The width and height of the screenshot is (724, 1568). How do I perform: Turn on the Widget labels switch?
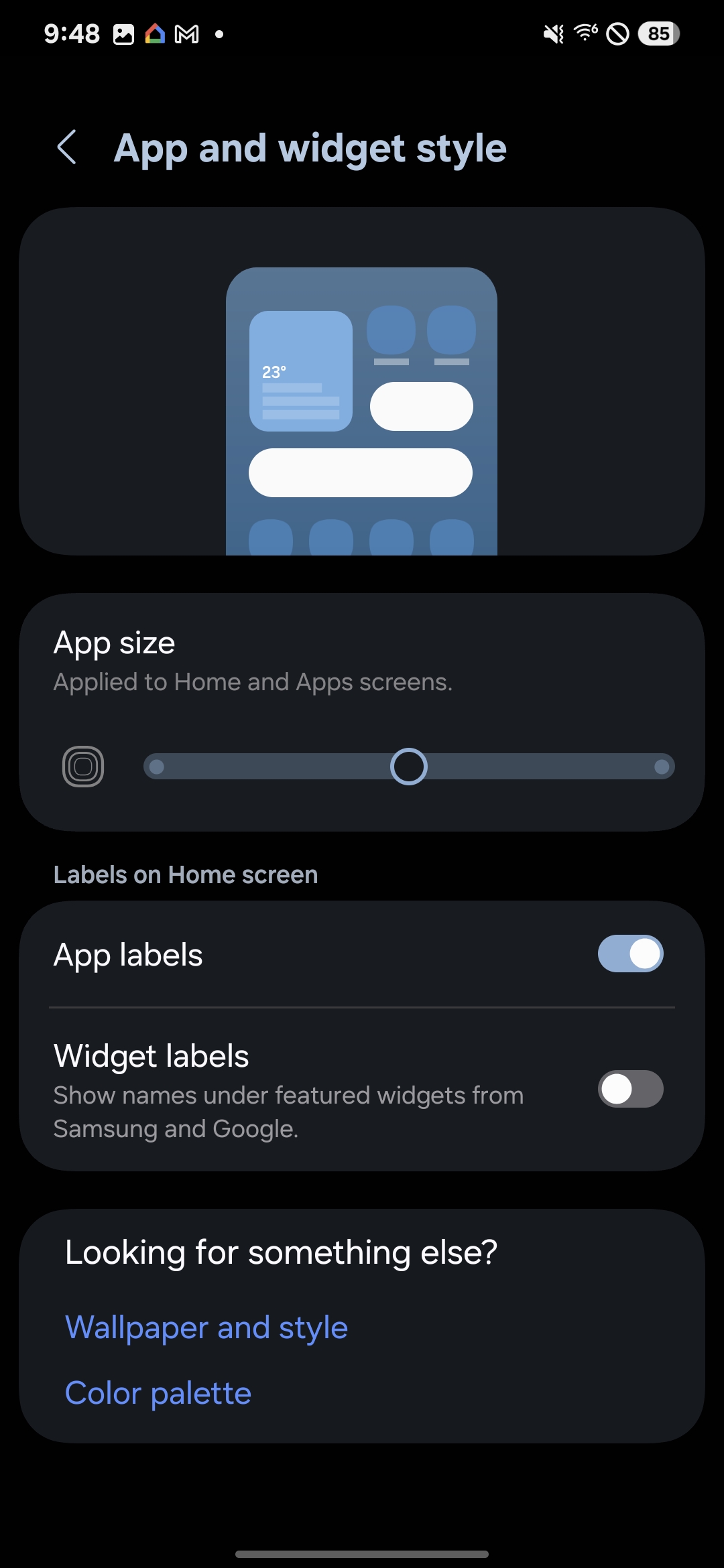point(629,1089)
